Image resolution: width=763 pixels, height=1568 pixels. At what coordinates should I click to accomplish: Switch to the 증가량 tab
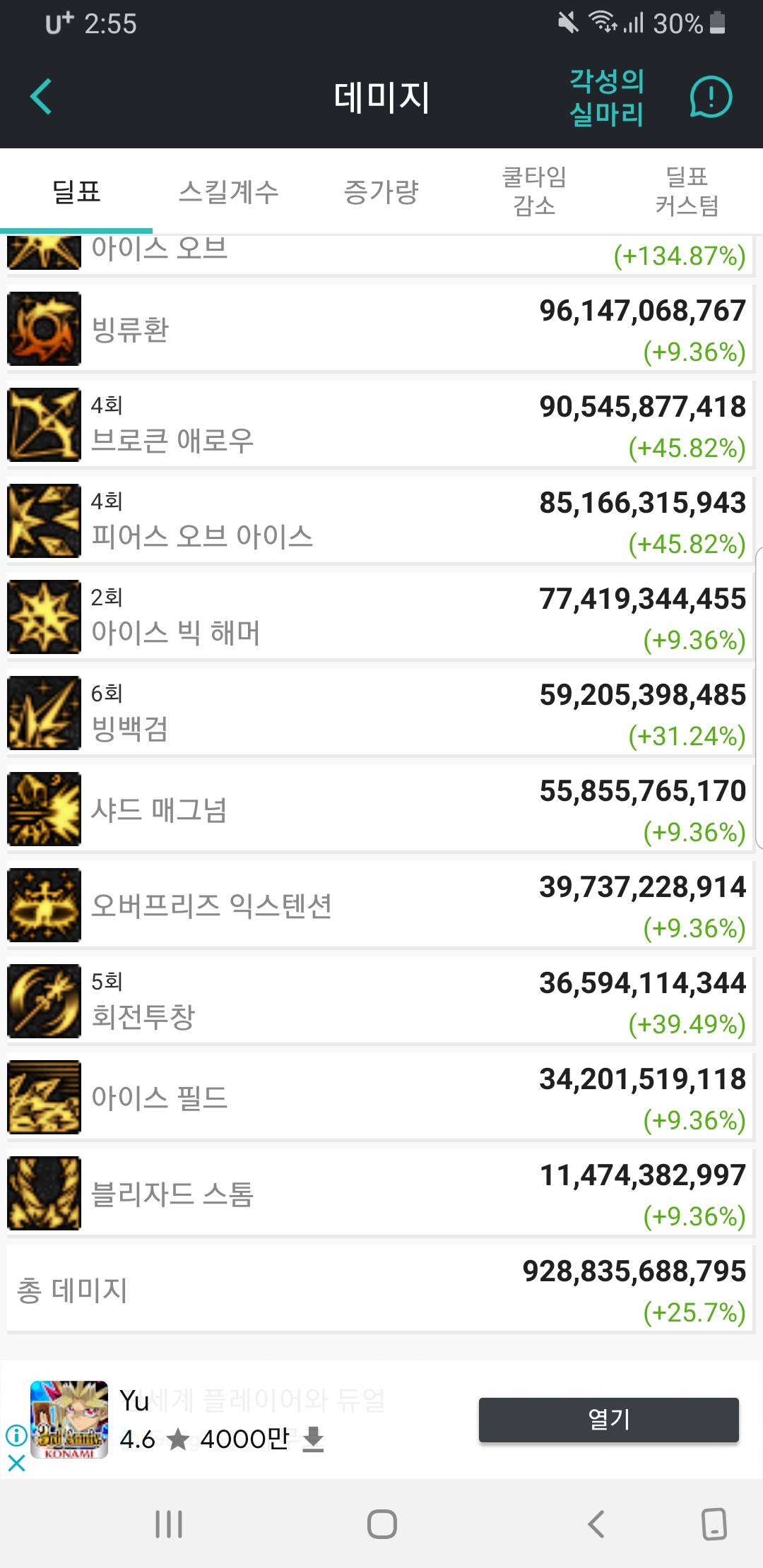[381, 191]
